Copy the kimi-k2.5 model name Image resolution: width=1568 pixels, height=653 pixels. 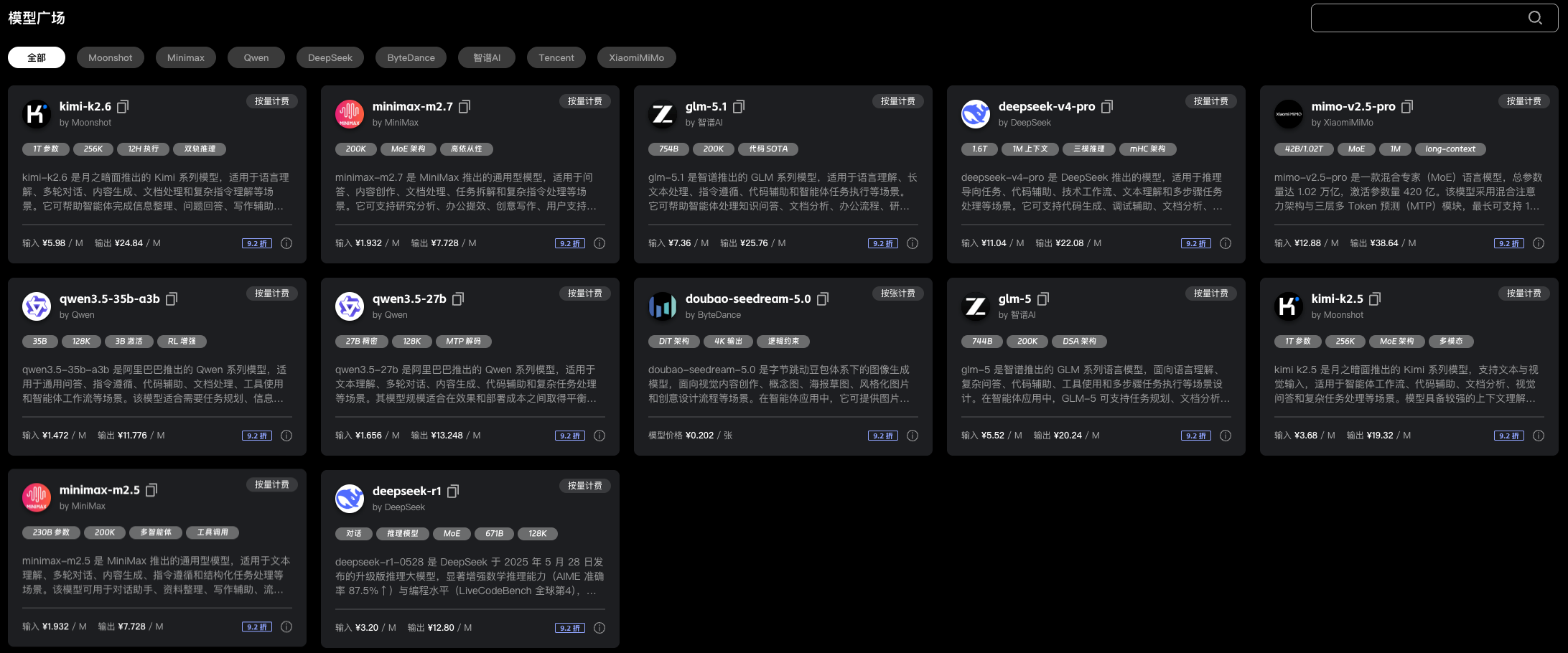point(1375,299)
